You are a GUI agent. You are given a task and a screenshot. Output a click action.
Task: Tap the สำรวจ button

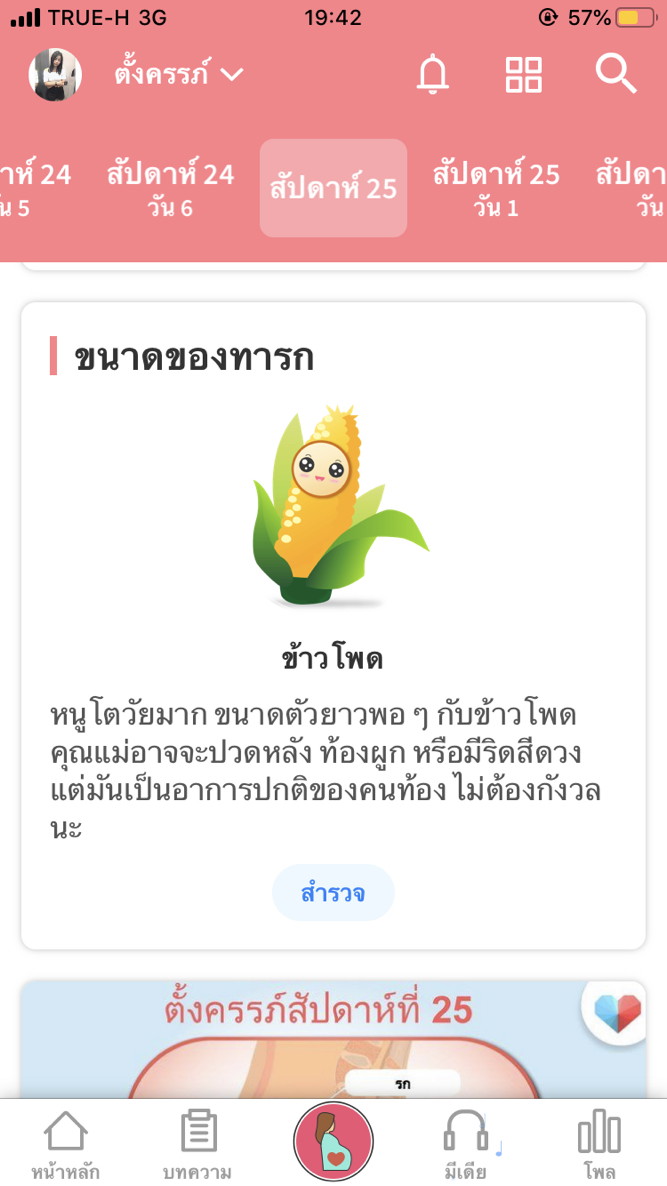333,892
